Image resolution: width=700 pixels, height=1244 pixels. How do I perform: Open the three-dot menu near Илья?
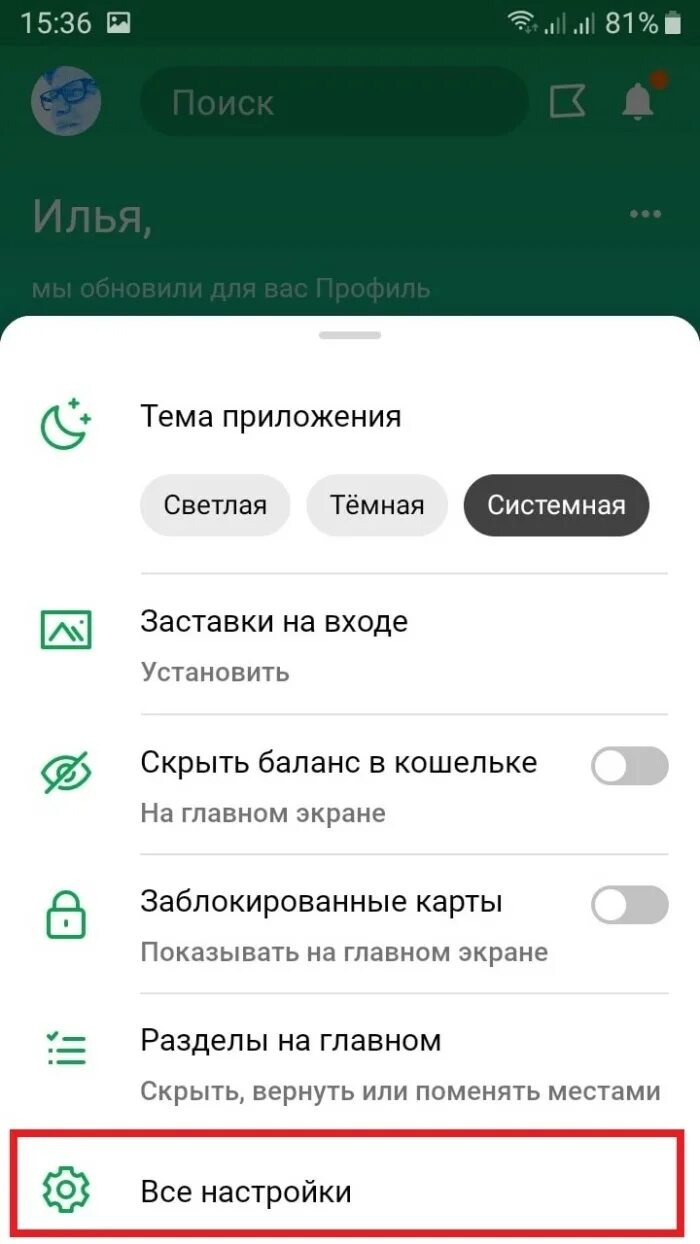tap(644, 215)
